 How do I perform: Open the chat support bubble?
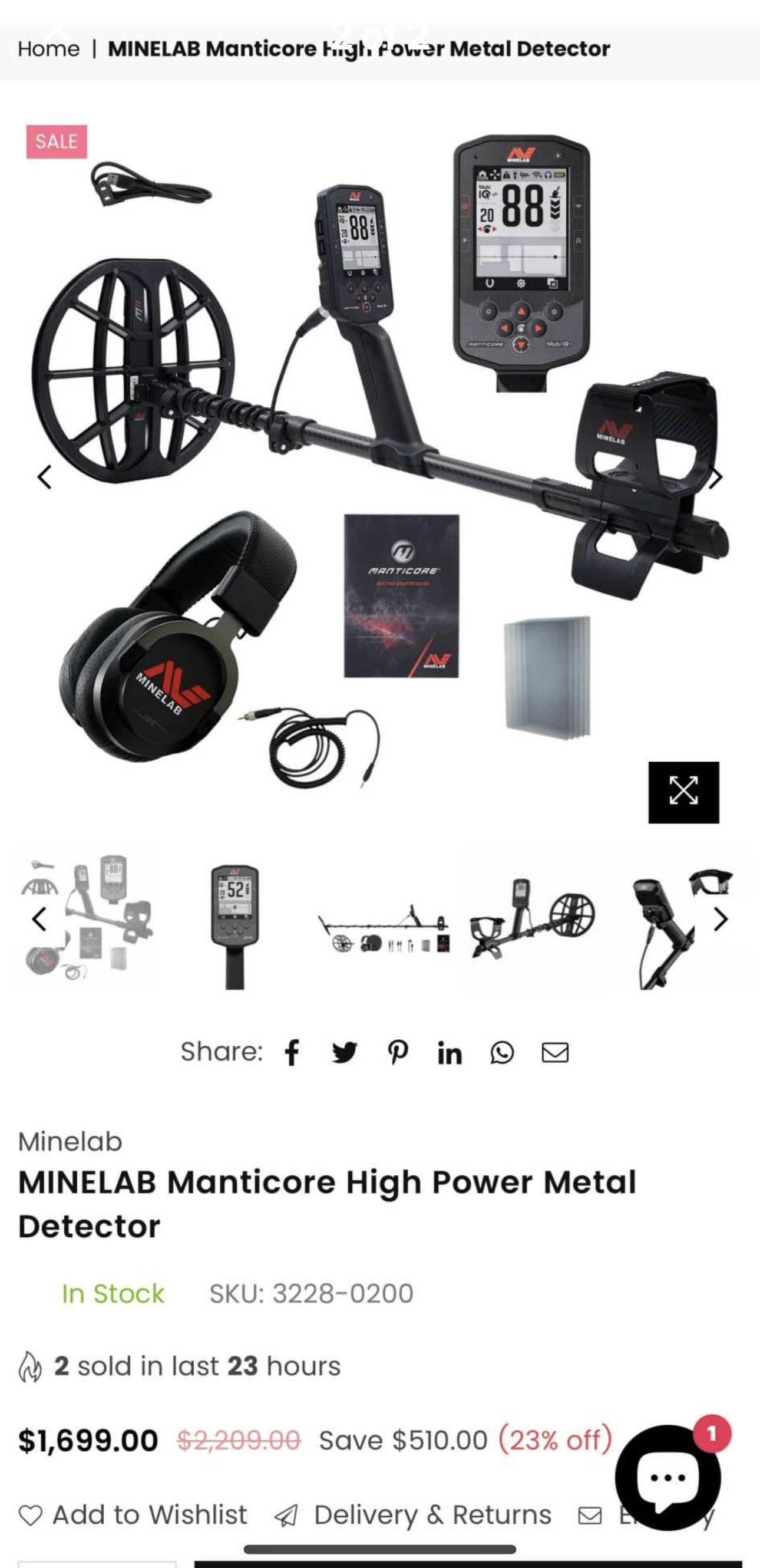click(x=668, y=1477)
